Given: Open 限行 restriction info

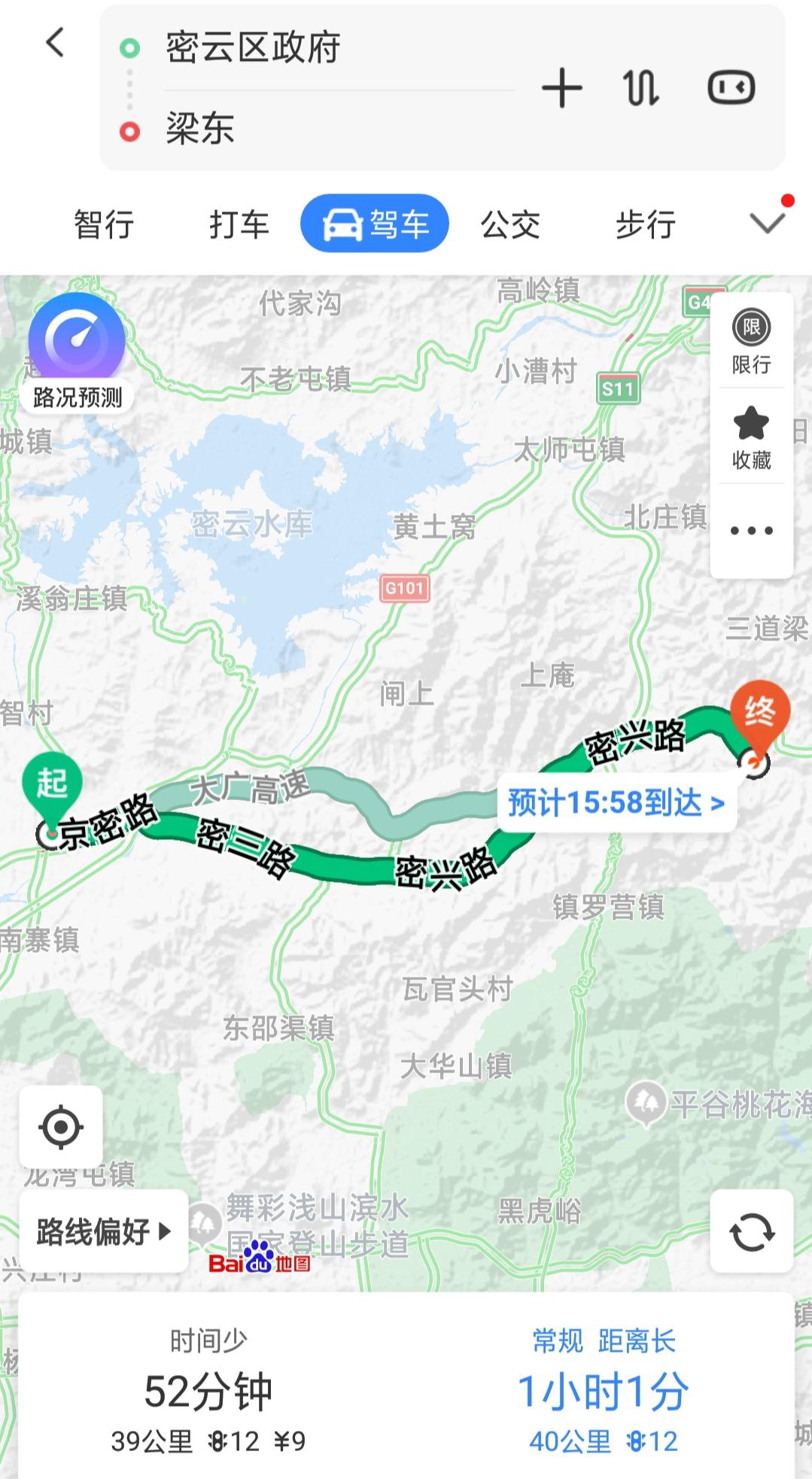Looking at the screenshot, I should [x=751, y=342].
